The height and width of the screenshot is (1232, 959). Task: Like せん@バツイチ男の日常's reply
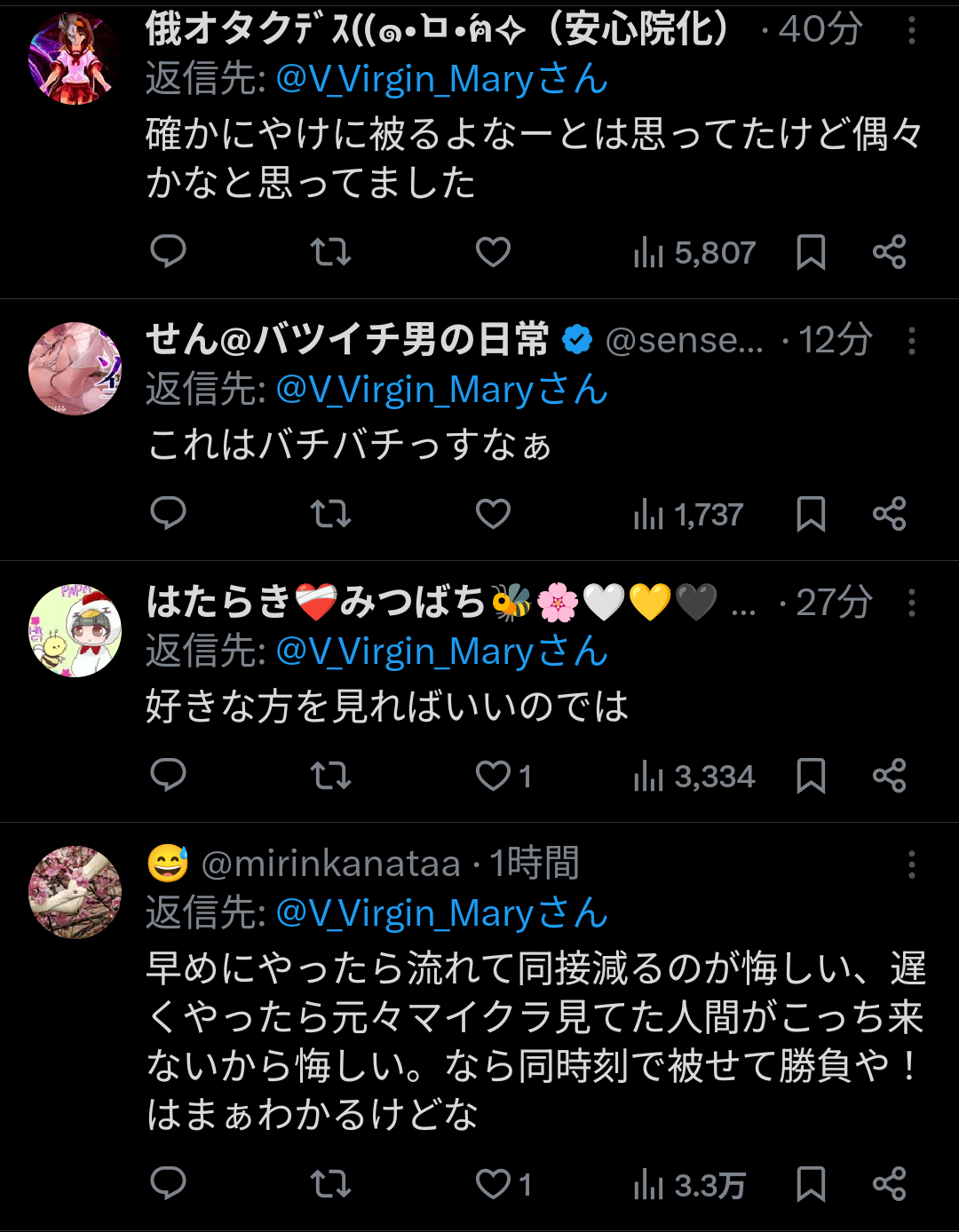493,514
